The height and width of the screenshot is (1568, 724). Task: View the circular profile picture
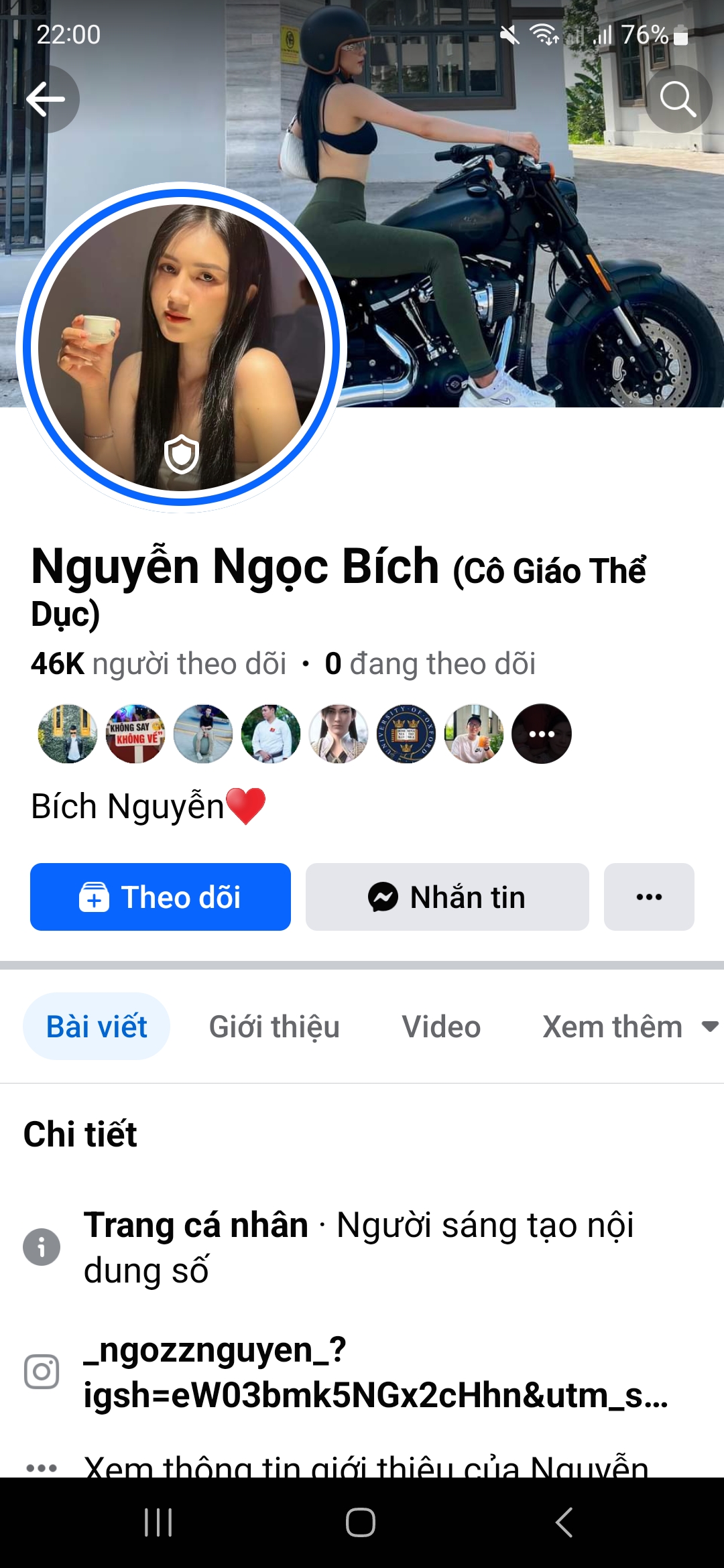(181, 347)
